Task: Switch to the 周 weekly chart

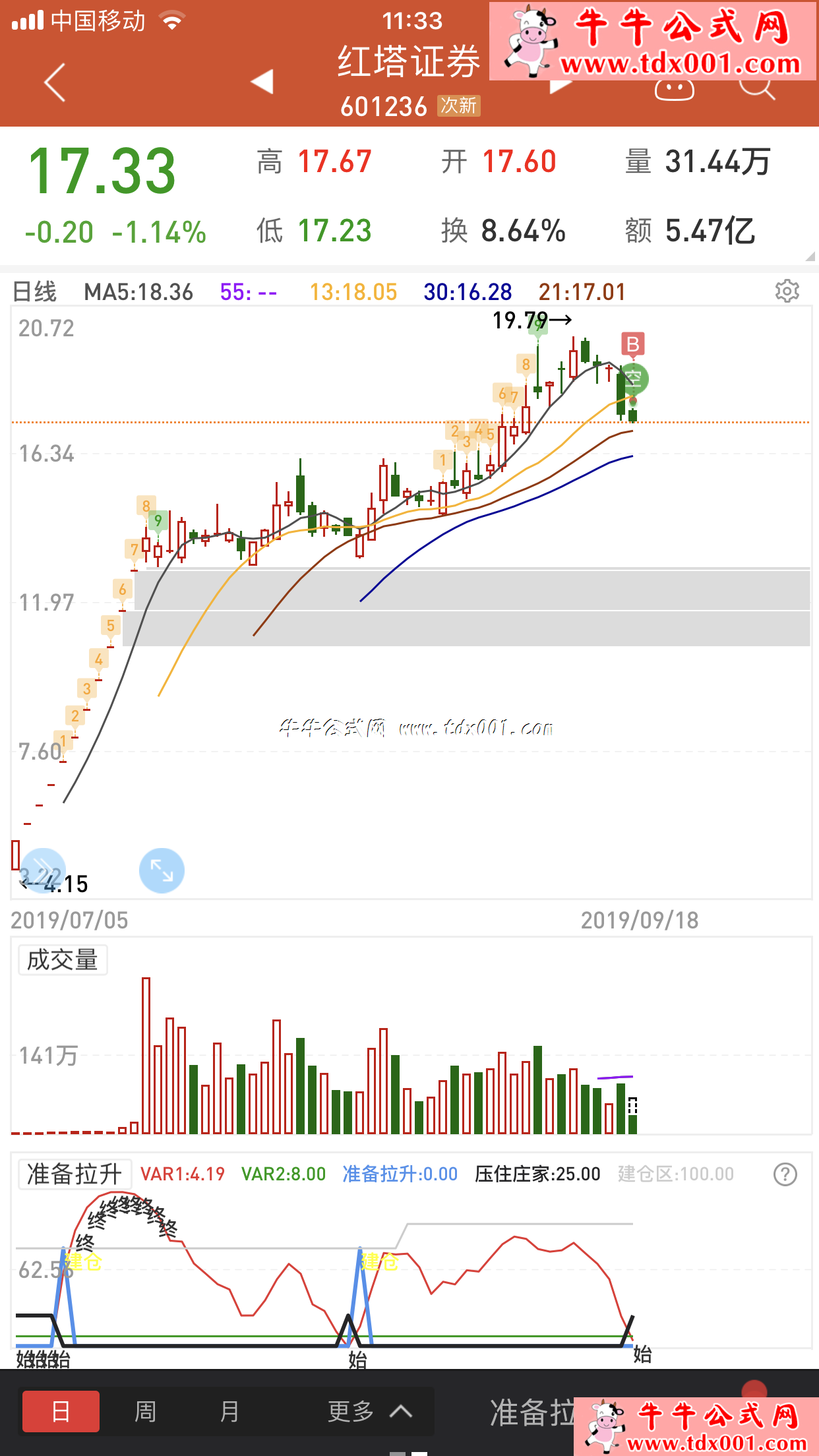Action: tap(145, 1411)
